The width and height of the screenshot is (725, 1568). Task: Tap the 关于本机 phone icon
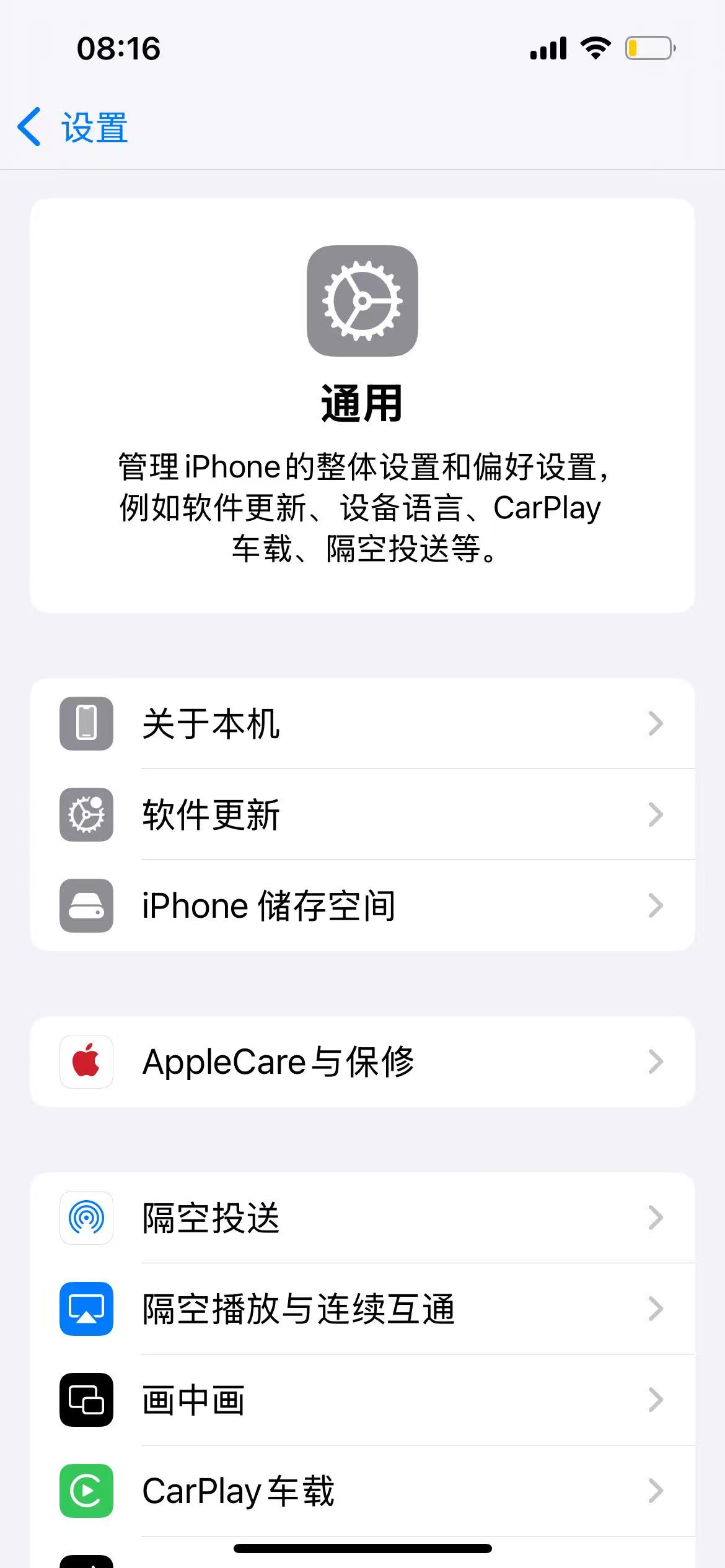[x=86, y=723]
